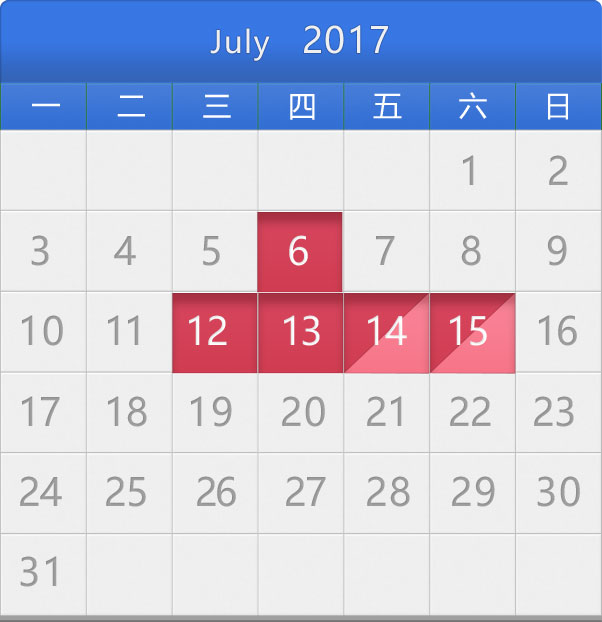This screenshot has height=622, width=602.
Task: Select July 31
Action: point(42,573)
